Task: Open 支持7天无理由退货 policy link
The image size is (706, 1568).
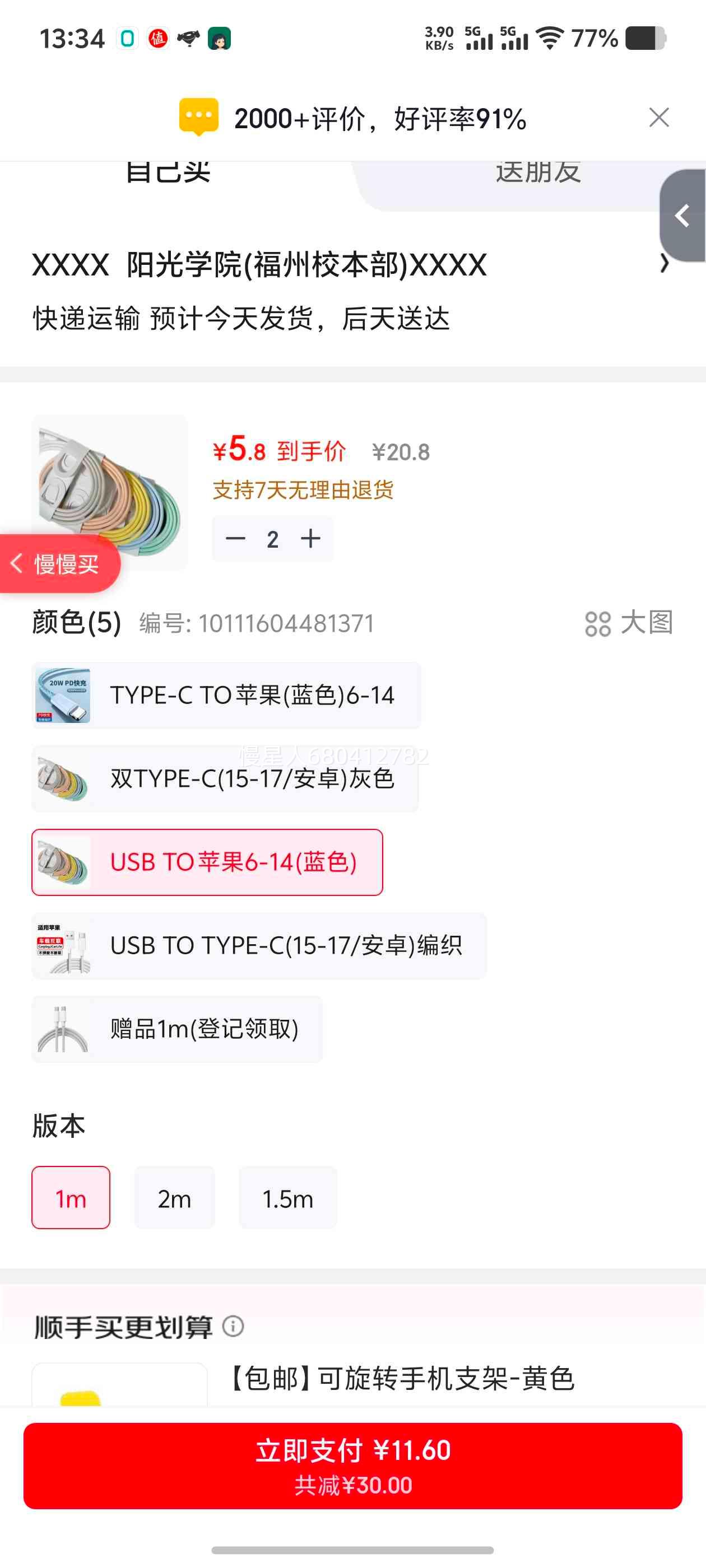Action: (303, 489)
